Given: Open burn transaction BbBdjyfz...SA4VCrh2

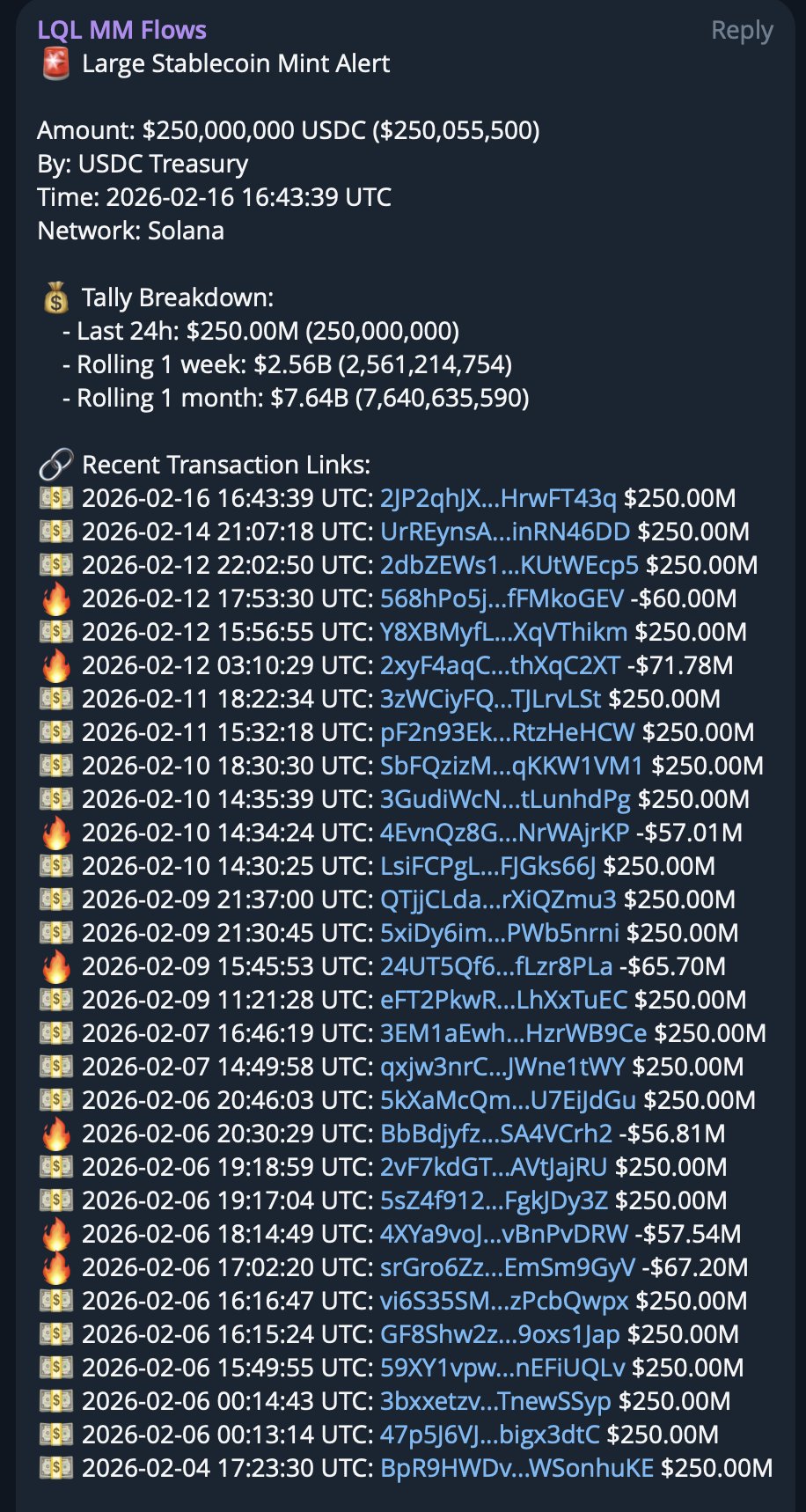Looking at the screenshot, I should click(495, 1134).
